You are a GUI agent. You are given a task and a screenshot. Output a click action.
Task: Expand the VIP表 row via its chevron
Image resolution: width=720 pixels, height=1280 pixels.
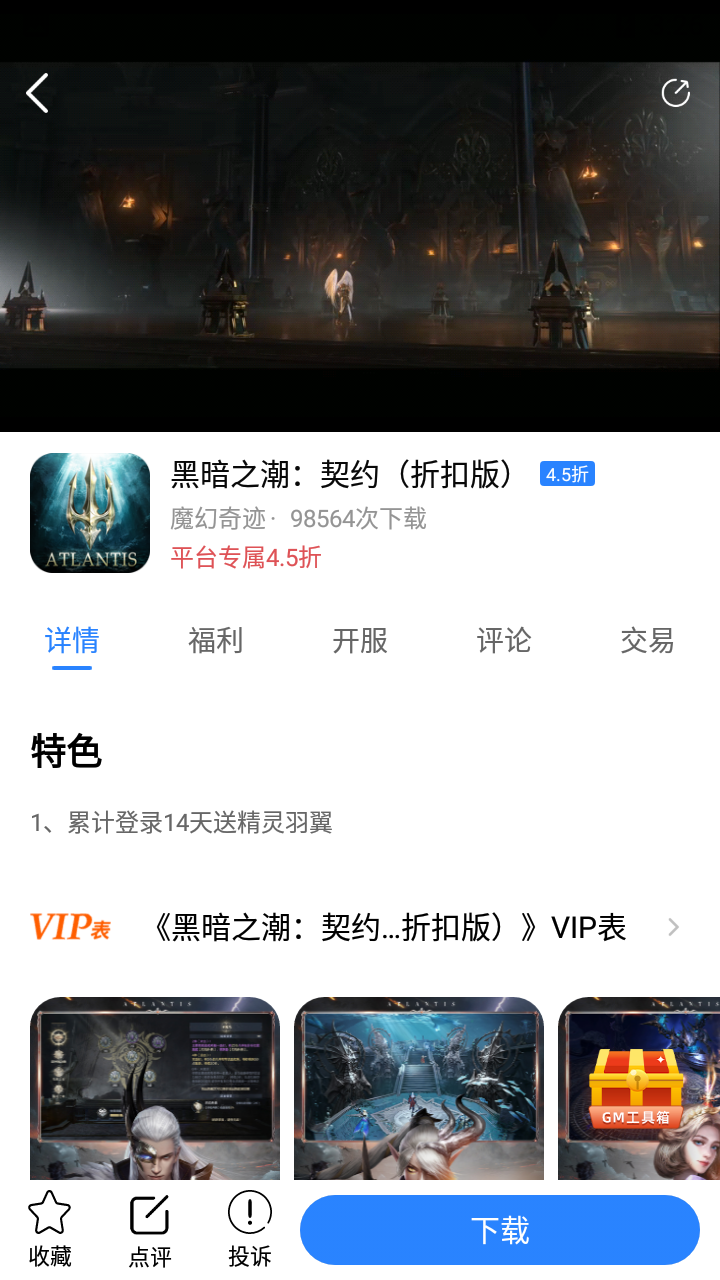click(x=672, y=927)
